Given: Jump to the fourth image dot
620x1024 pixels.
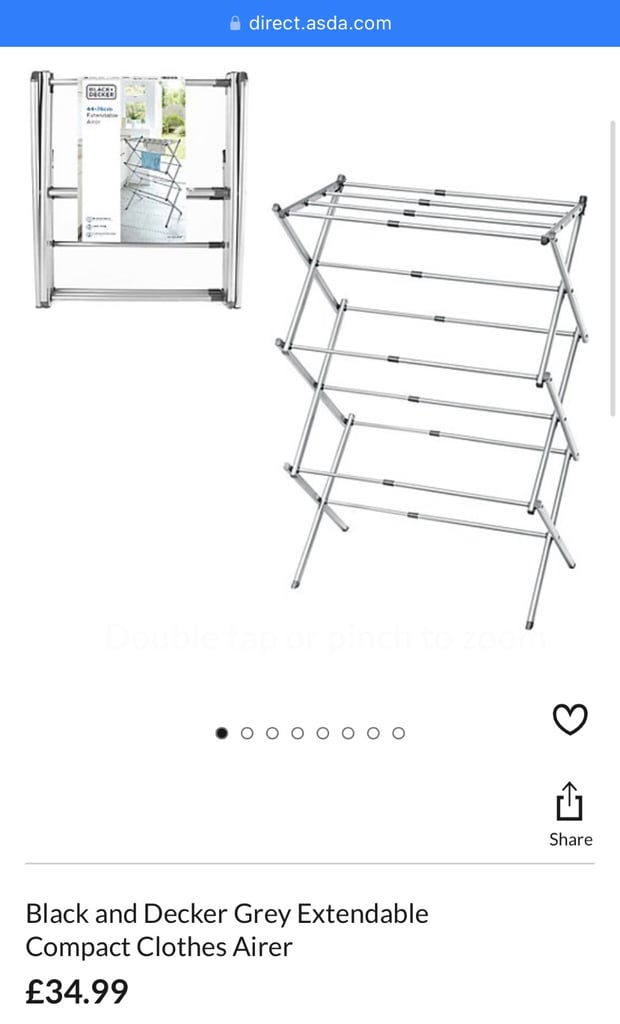Looking at the screenshot, I should tap(297, 733).
